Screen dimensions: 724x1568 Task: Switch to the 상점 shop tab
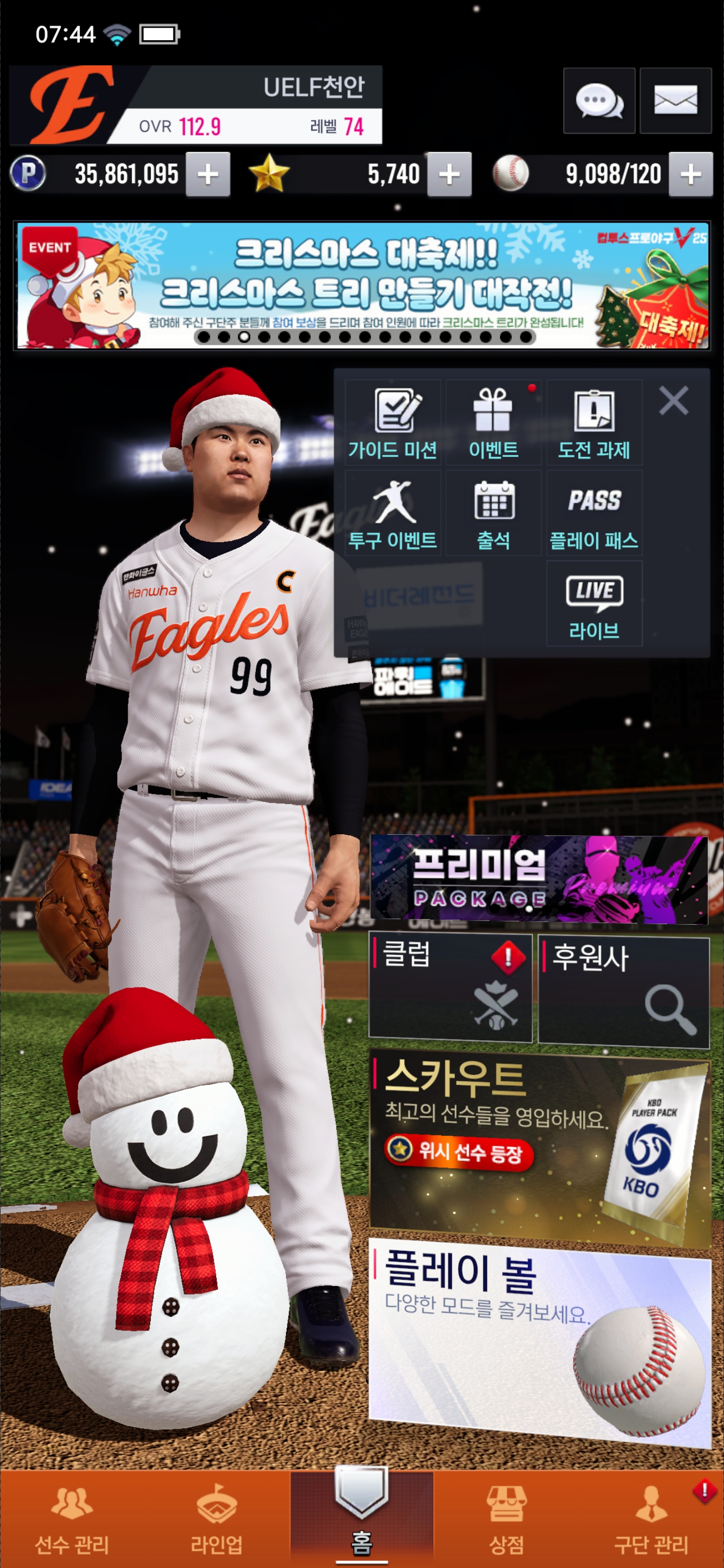click(x=506, y=1519)
